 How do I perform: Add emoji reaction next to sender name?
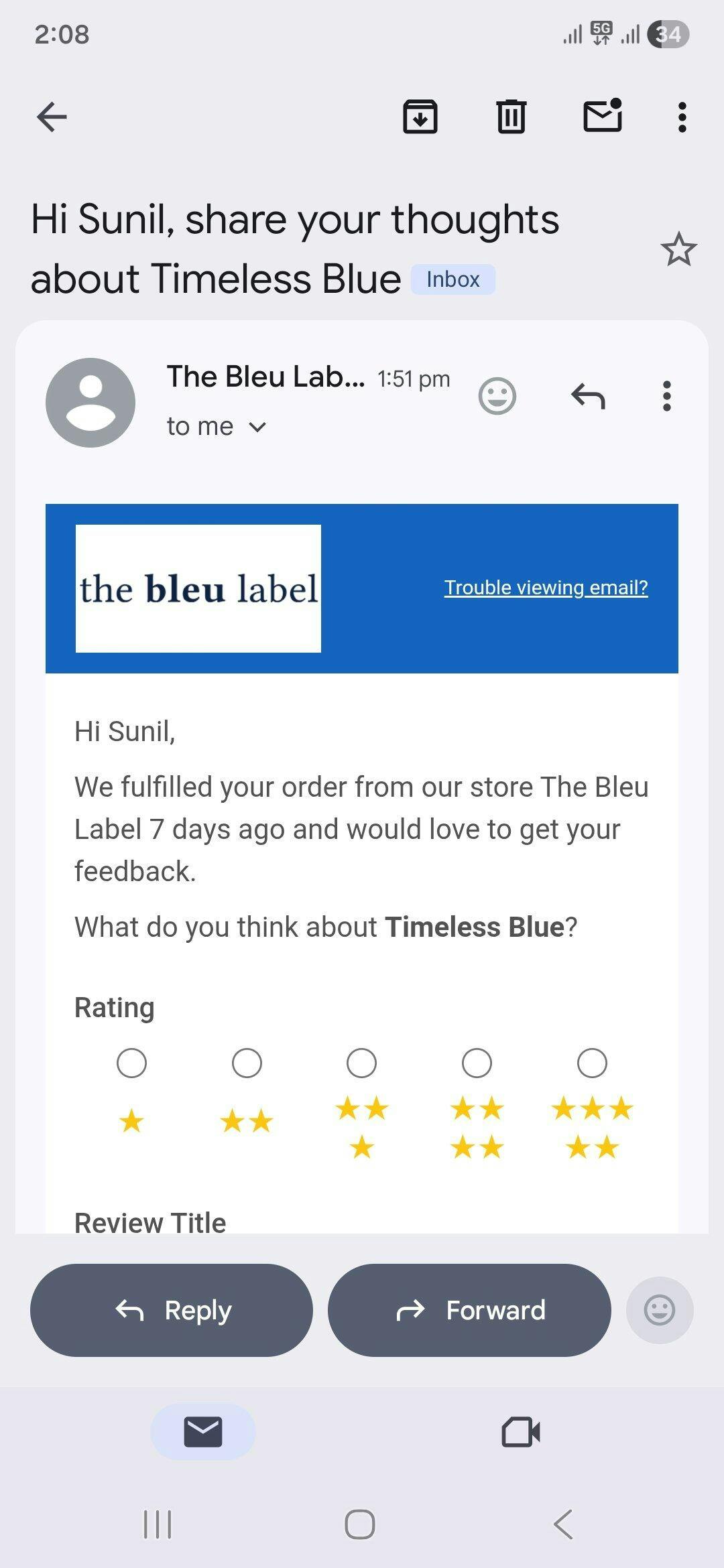click(497, 396)
